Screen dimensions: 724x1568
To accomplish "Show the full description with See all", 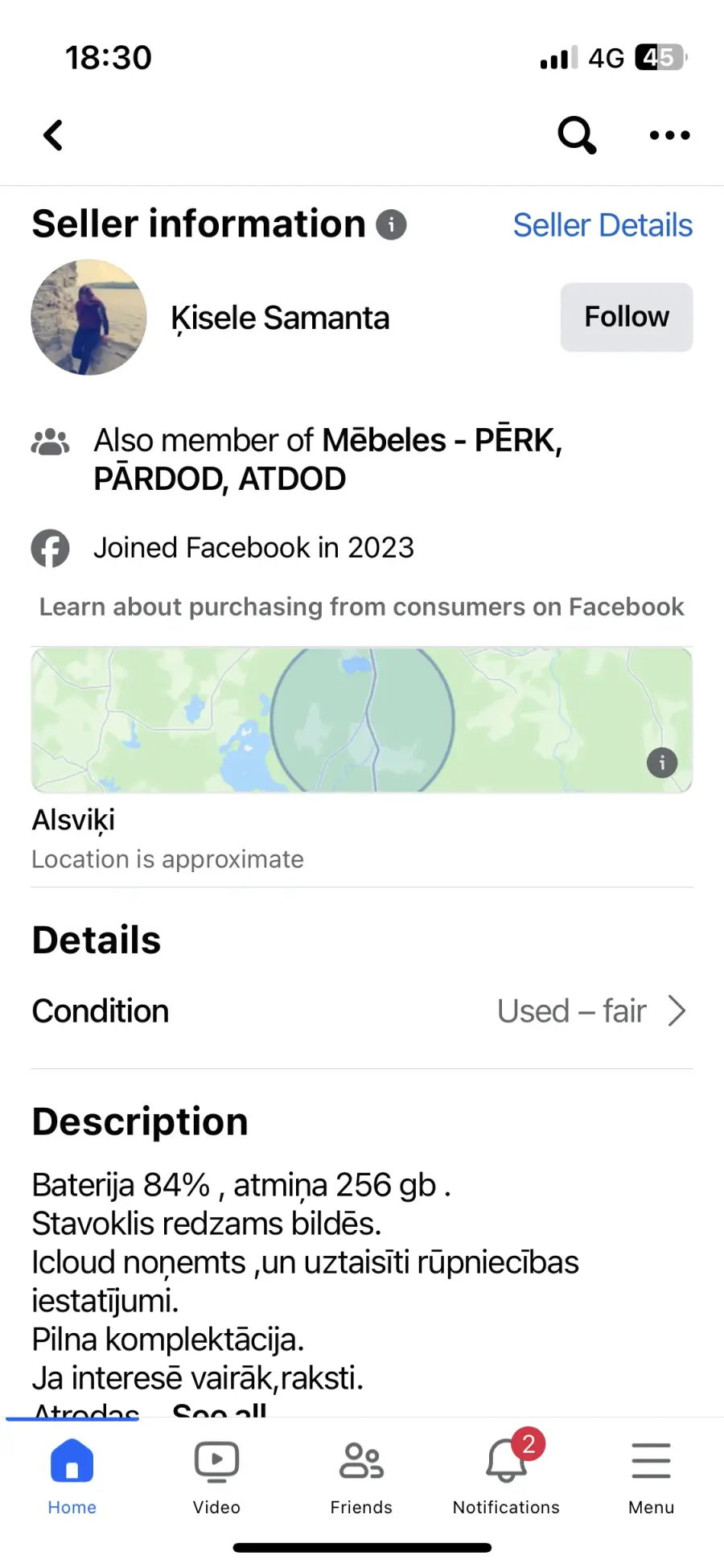I will (x=219, y=1410).
